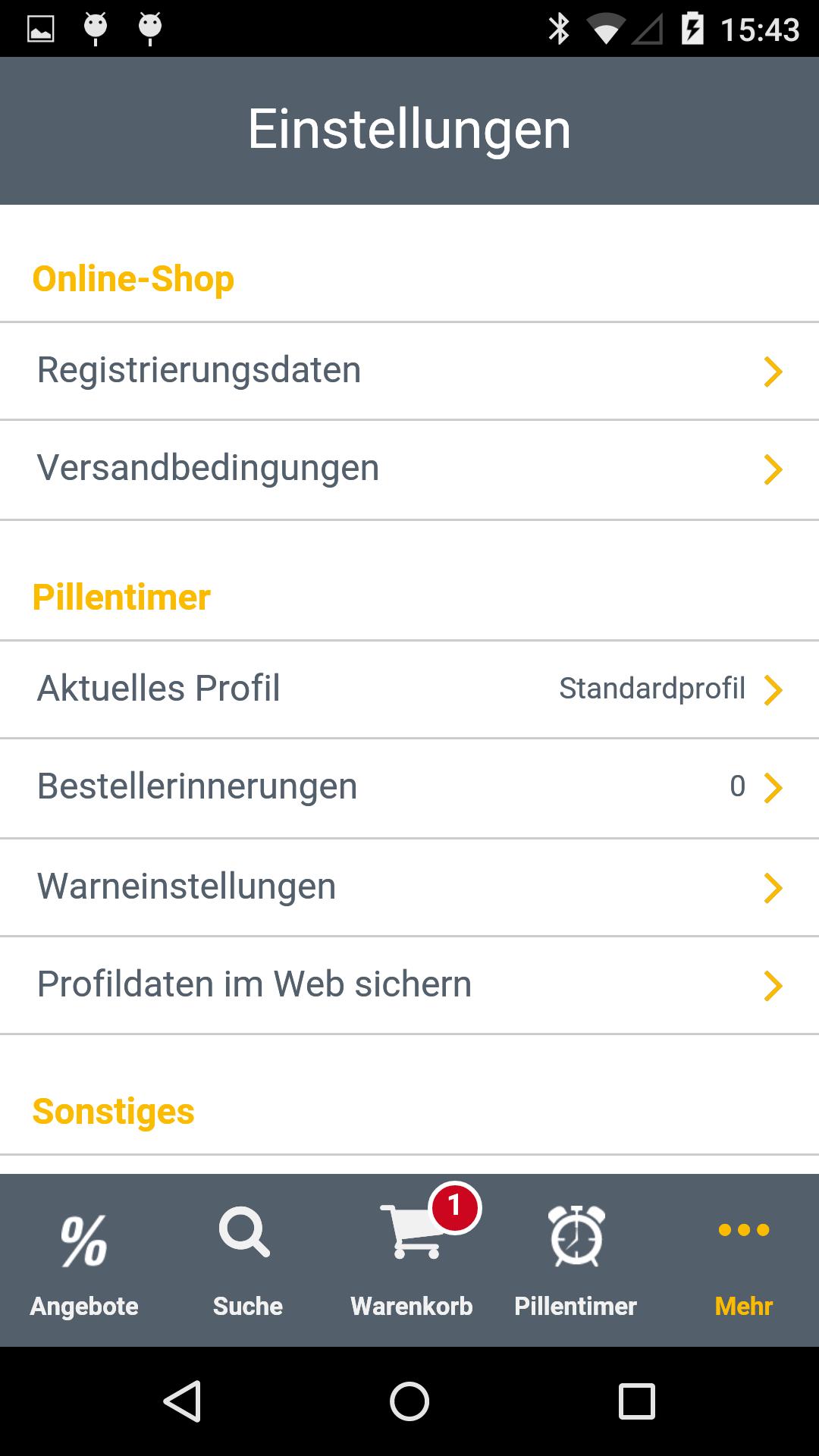
Task: Open Aktuelles Profil Standardprofil setting
Action: (409, 689)
